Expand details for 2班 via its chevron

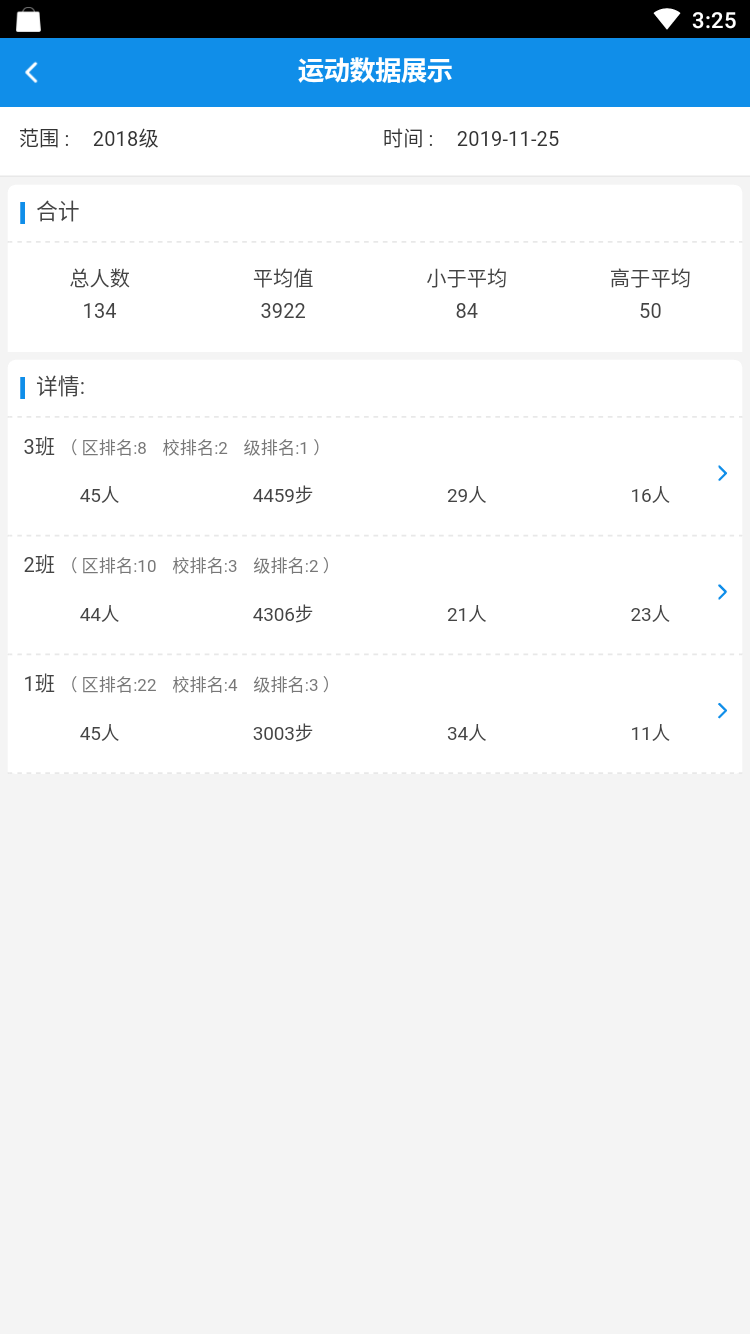[722, 592]
